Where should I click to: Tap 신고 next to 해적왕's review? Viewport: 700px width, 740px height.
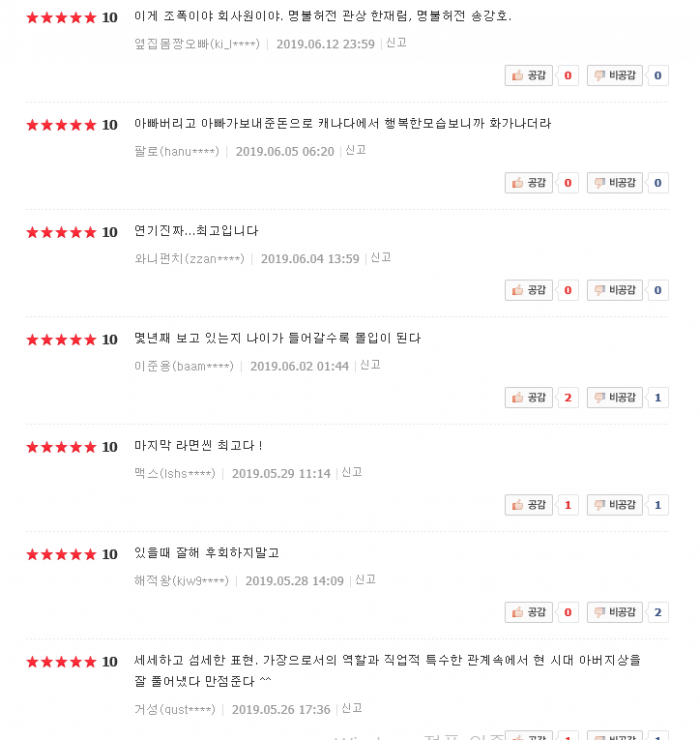(x=365, y=580)
